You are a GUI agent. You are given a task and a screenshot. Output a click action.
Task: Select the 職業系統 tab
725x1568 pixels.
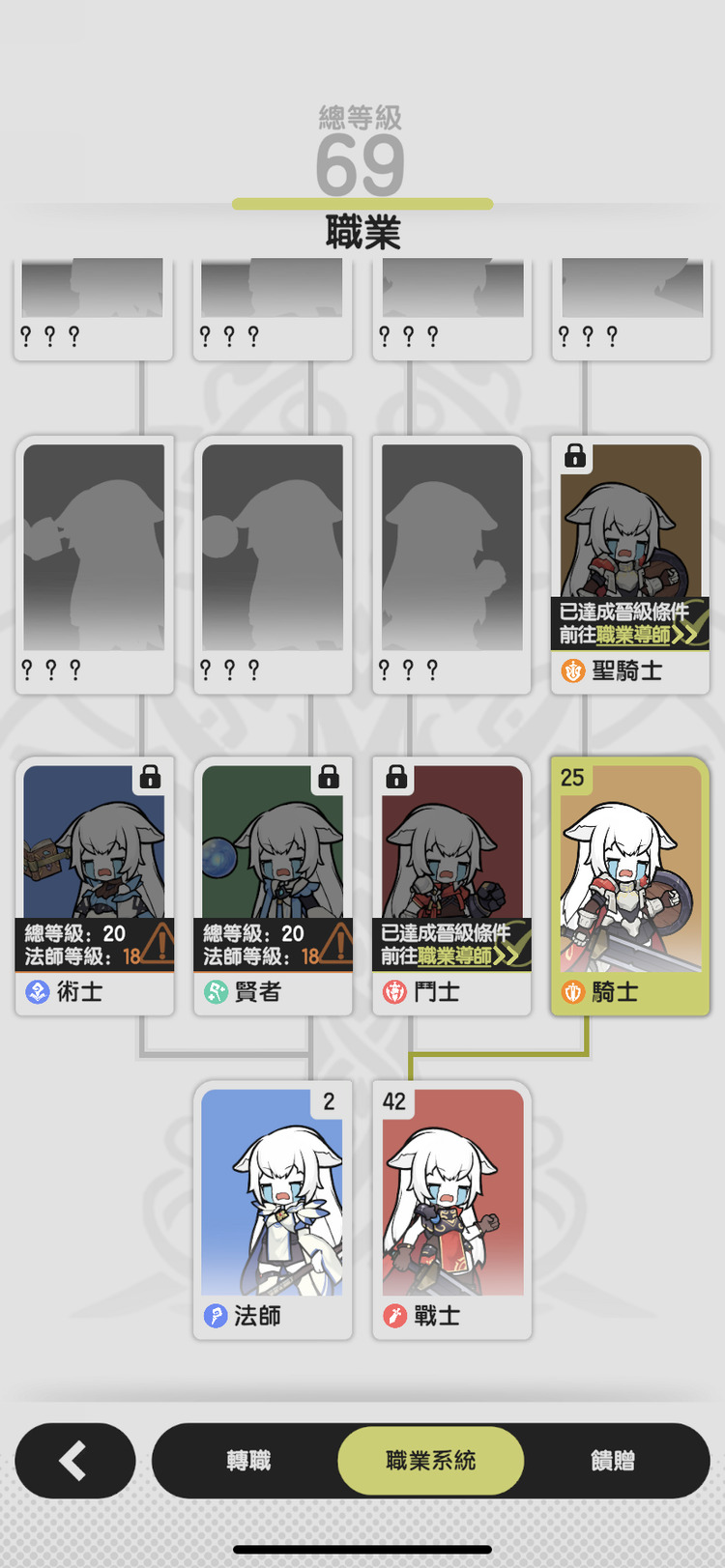click(430, 1460)
